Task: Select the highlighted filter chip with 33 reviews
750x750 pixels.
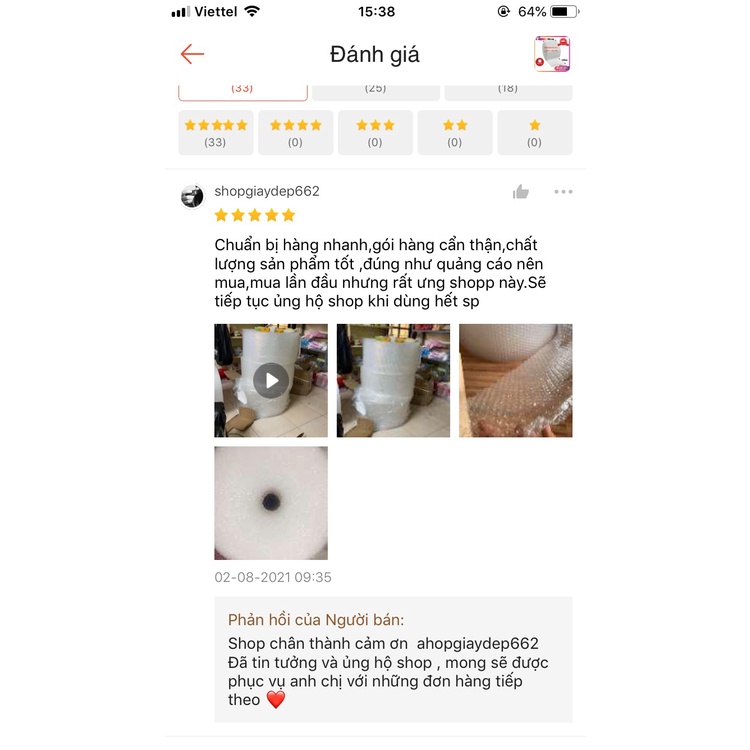Action: tap(242, 90)
